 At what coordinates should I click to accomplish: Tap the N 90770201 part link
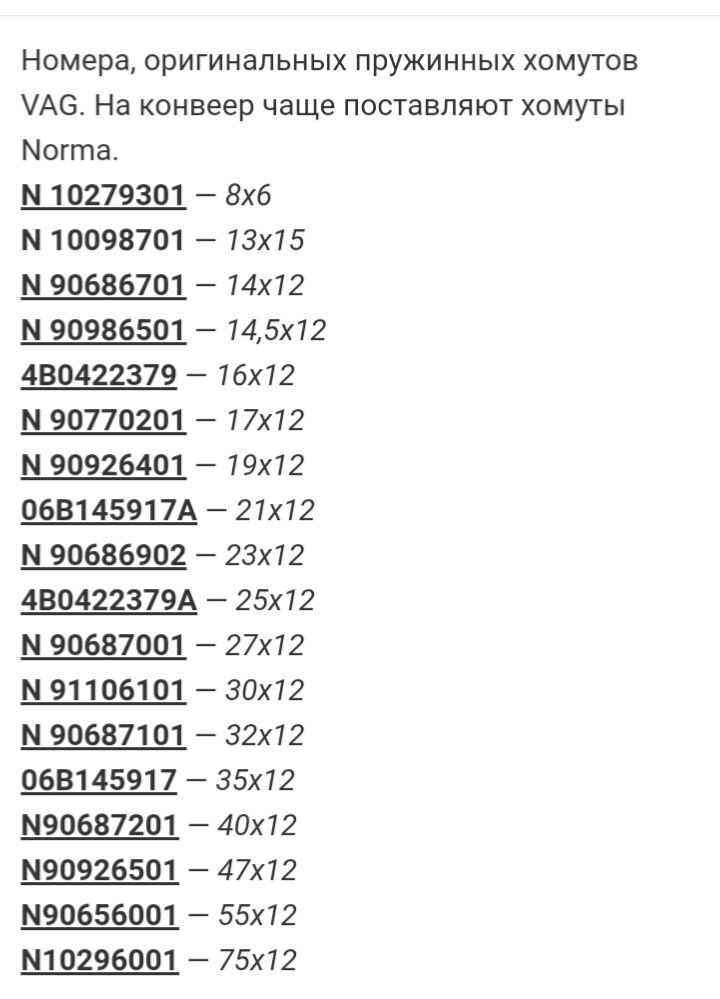coord(103,421)
